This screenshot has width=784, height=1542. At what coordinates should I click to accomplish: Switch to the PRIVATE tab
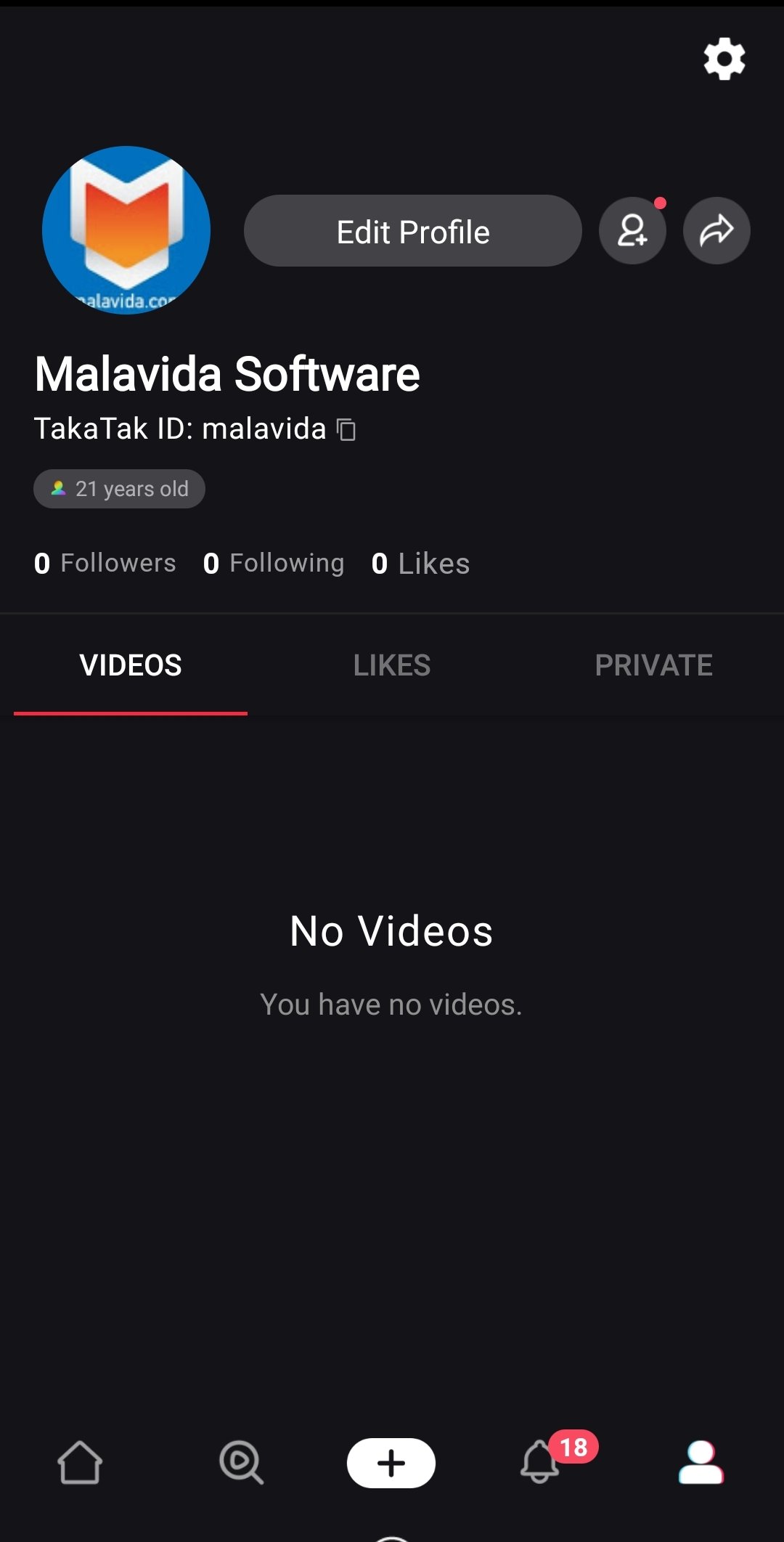click(653, 665)
